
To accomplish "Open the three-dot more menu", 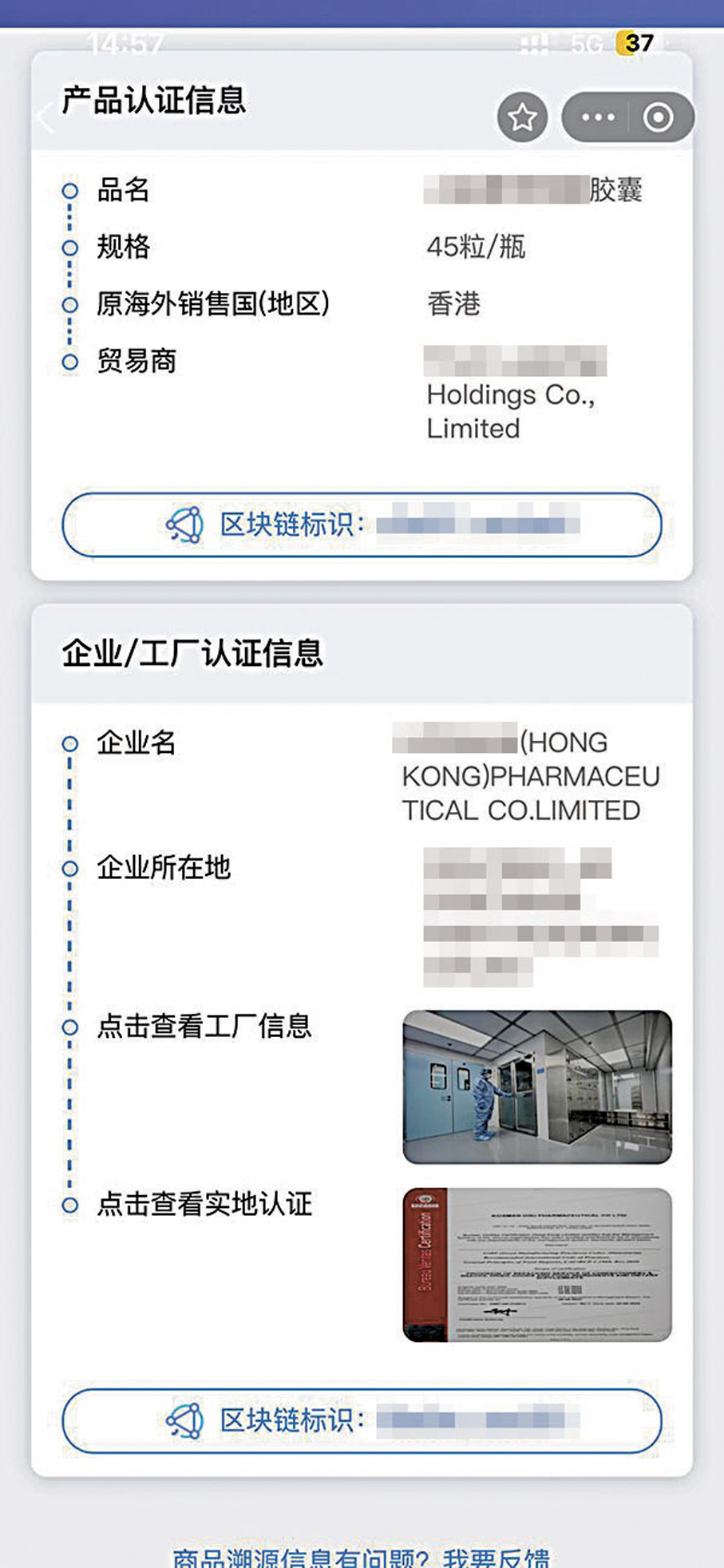I will coord(598,117).
